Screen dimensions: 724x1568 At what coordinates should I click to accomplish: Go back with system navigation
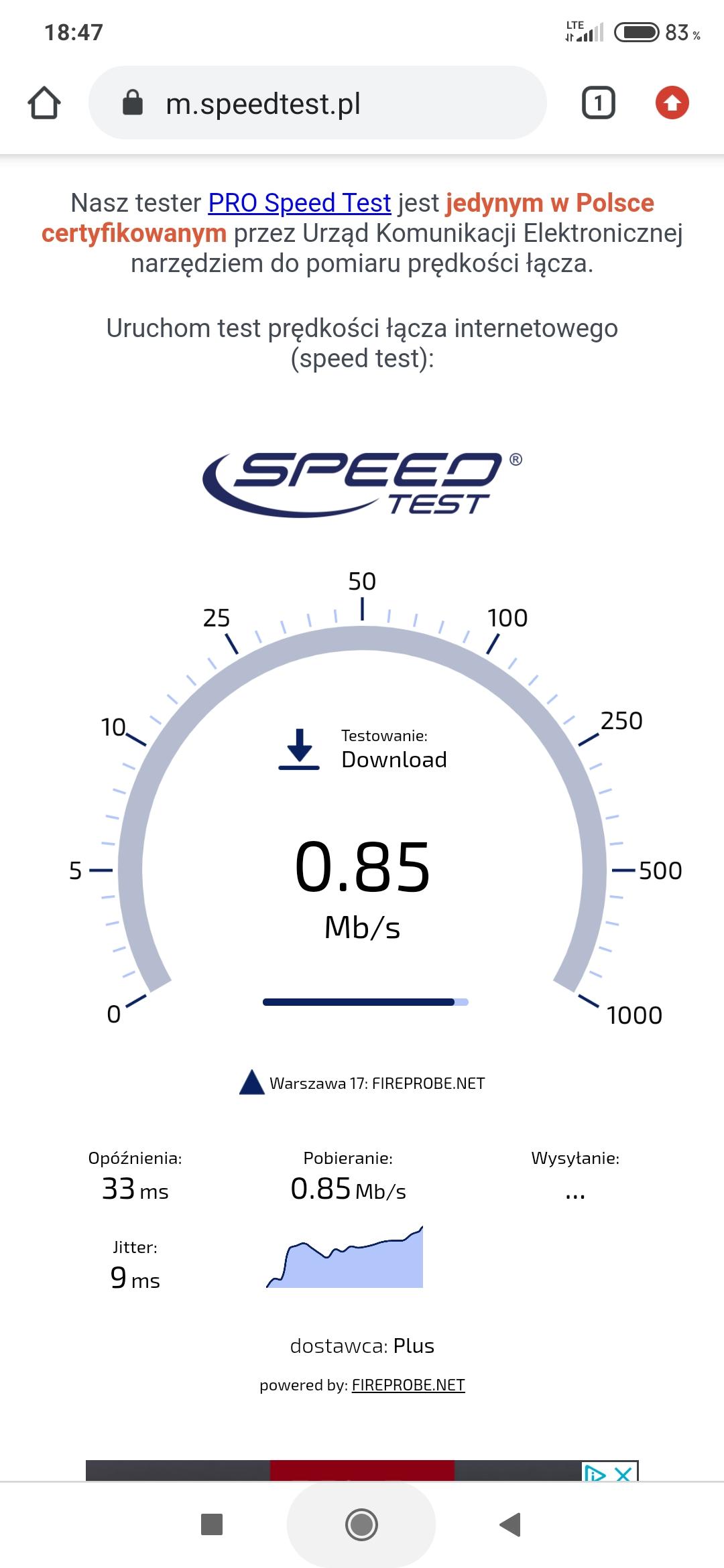pos(510,1524)
